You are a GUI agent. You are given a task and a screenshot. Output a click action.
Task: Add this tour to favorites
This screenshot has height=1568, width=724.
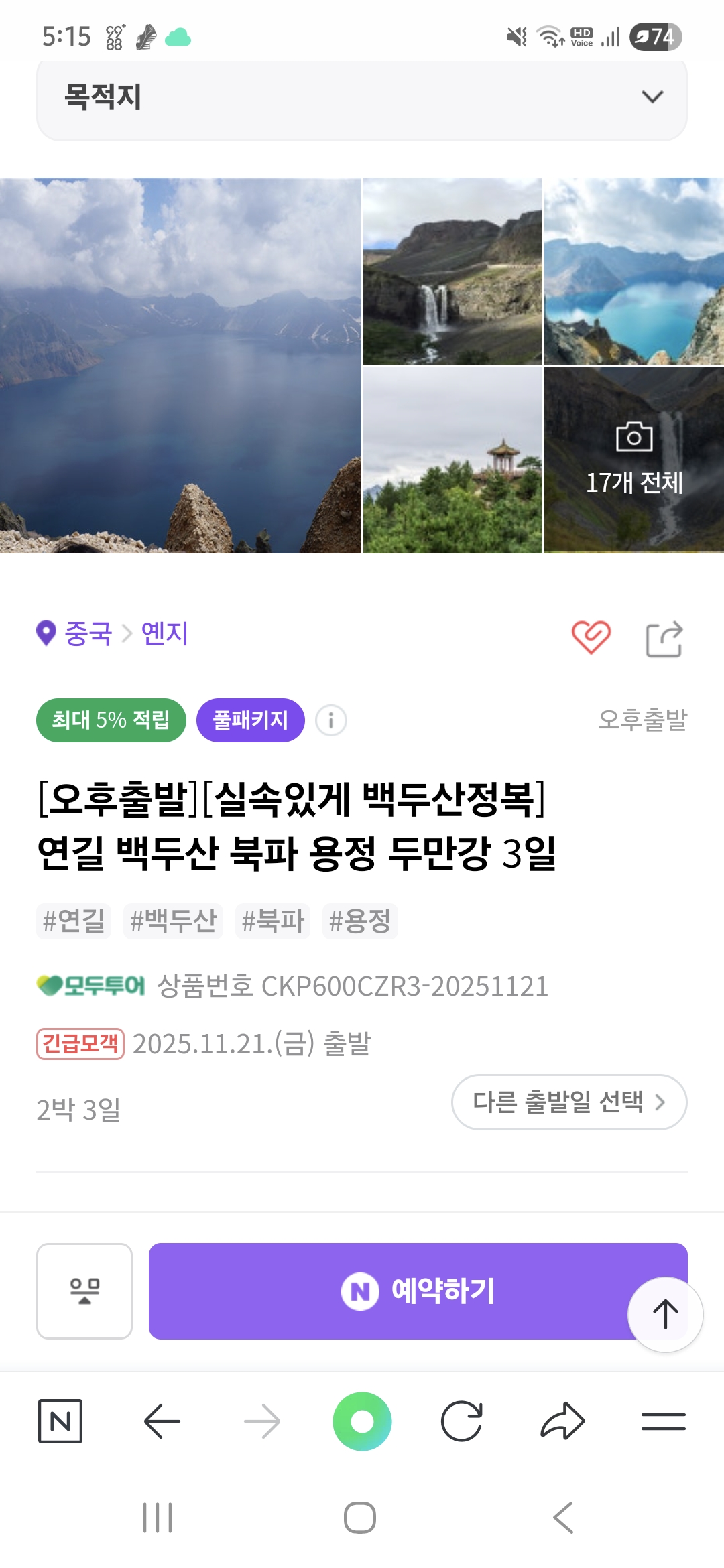point(591,637)
